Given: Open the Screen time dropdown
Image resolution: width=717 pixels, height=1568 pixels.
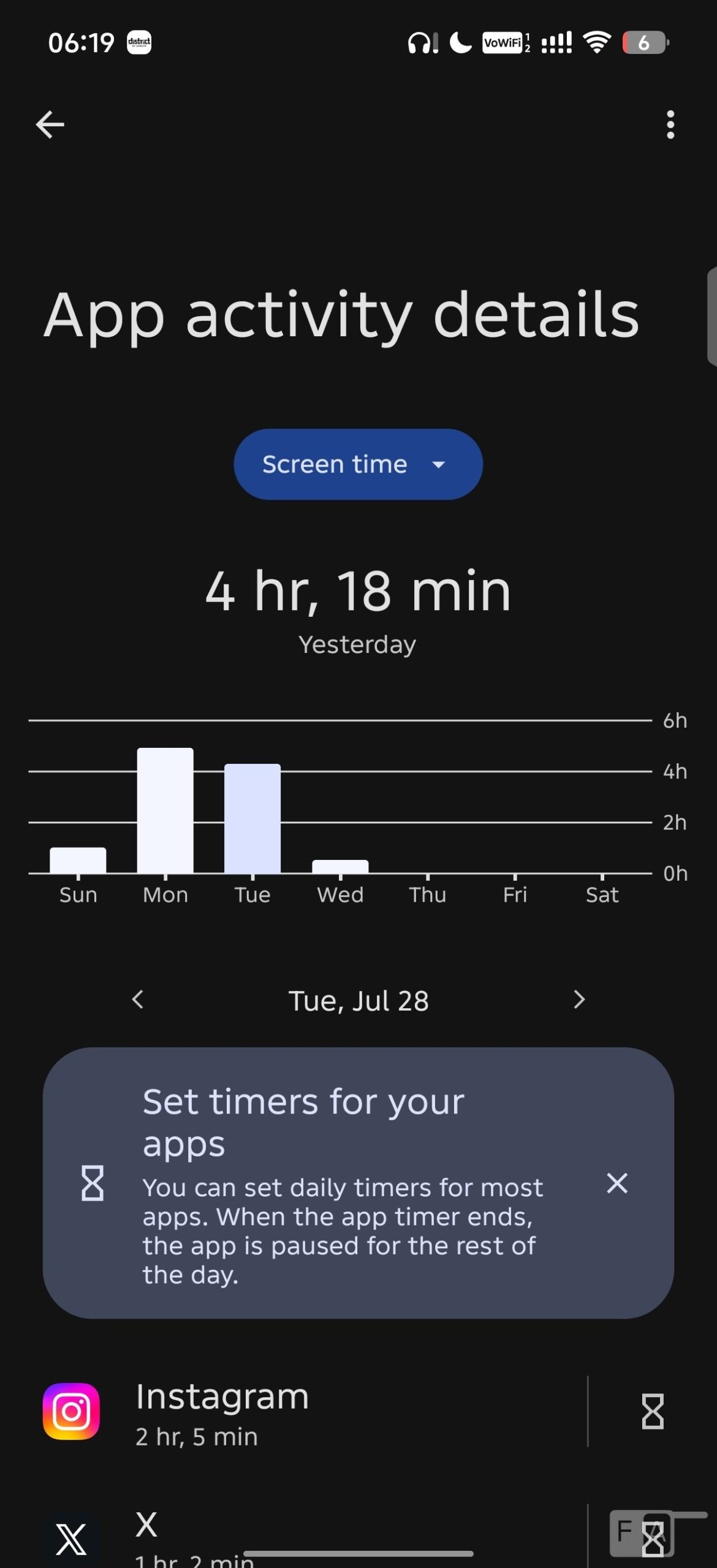Looking at the screenshot, I should 358,464.
